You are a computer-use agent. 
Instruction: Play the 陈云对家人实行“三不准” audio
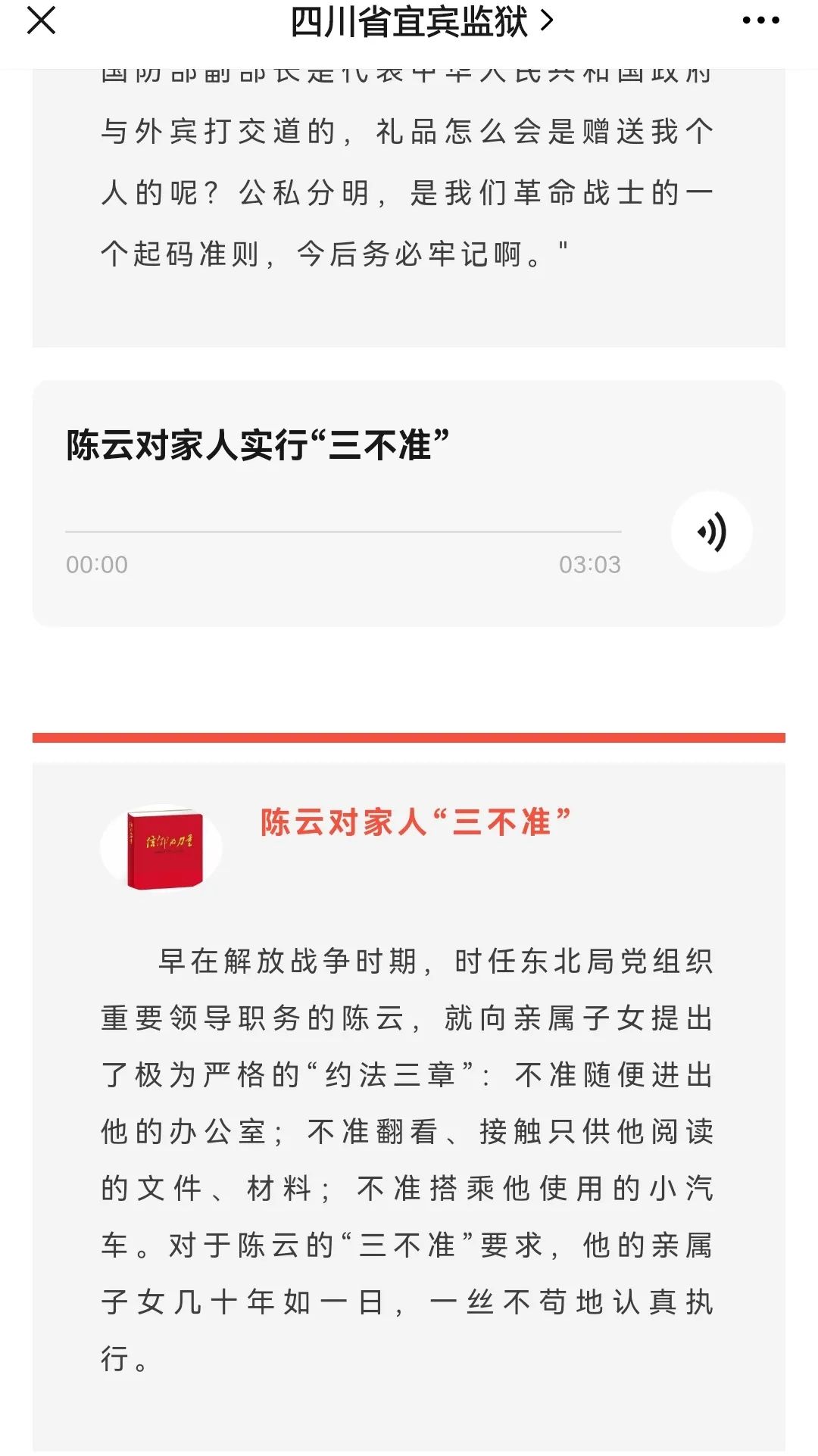[711, 532]
